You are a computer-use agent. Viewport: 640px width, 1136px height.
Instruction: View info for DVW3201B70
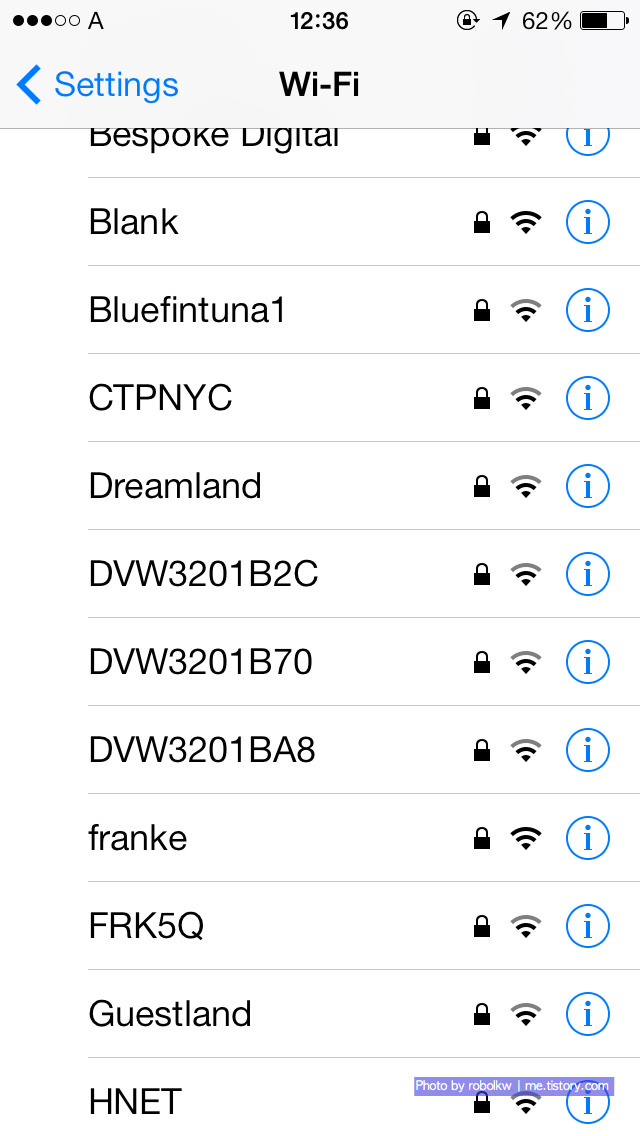pyautogui.click(x=587, y=662)
